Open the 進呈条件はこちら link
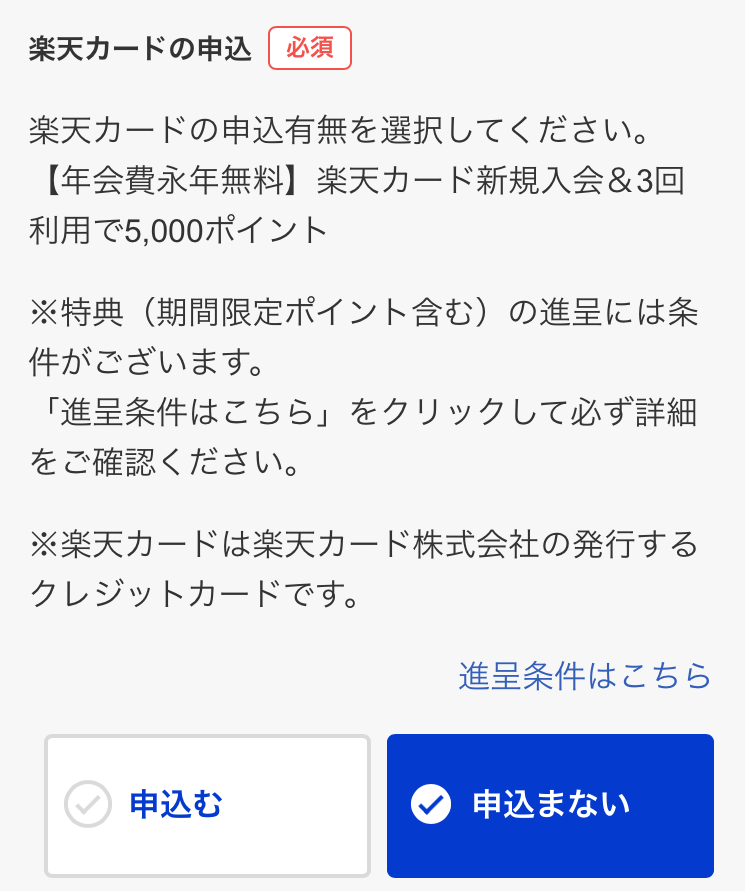745x891 pixels. click(585, 676)
